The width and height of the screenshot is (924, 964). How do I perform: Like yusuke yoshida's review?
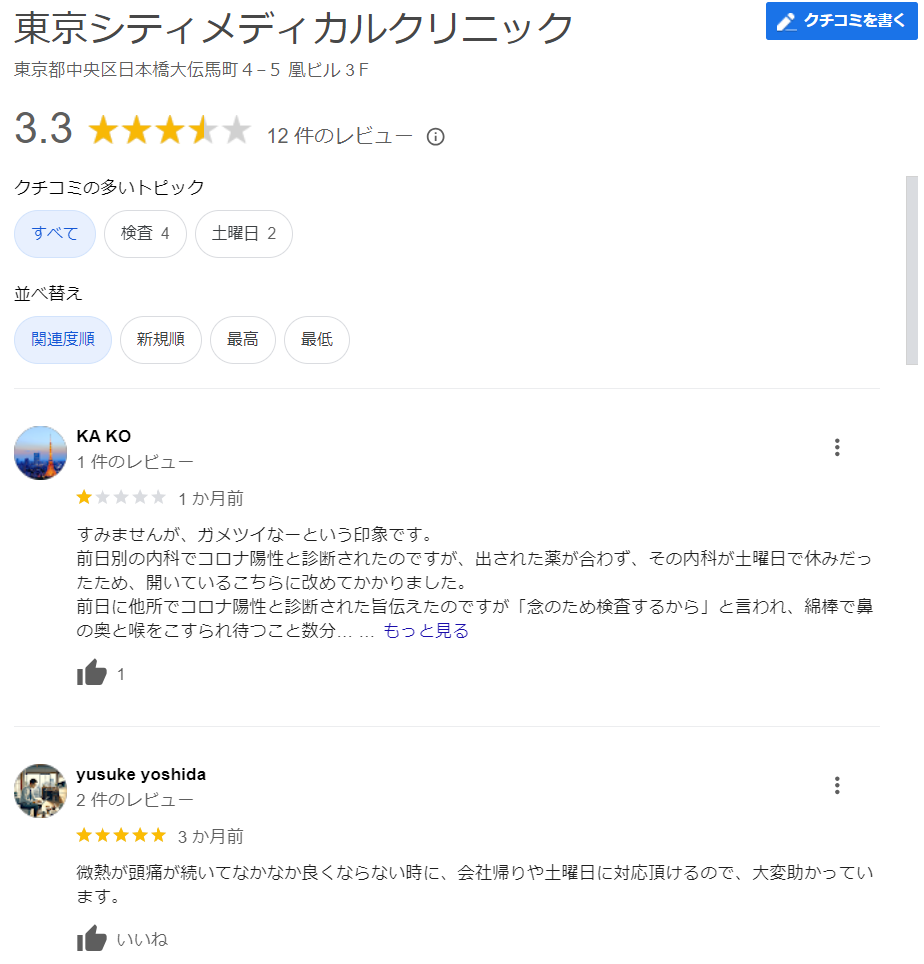(92, 939)
